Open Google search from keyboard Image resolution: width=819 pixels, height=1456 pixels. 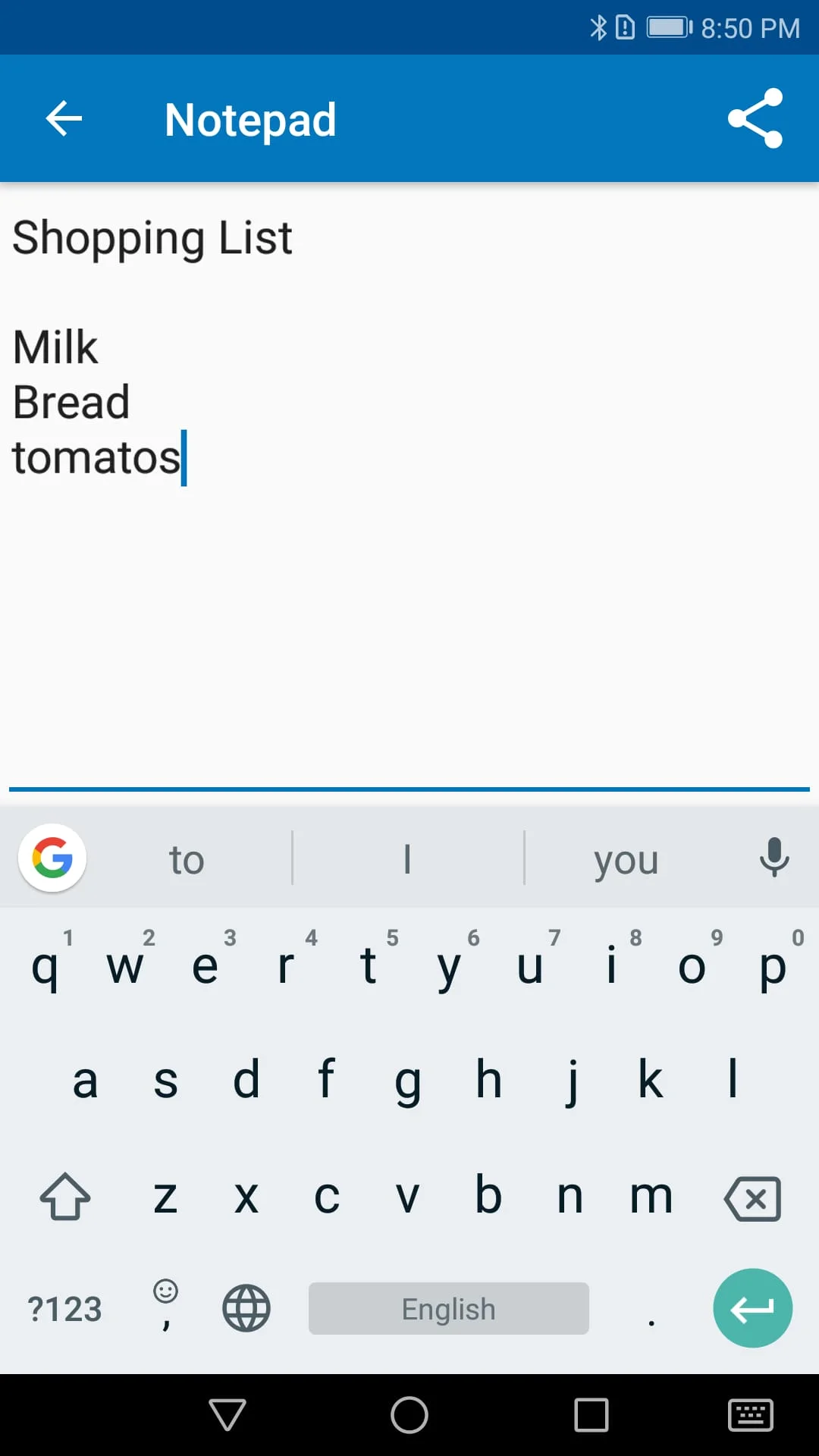tap(52, 858)
